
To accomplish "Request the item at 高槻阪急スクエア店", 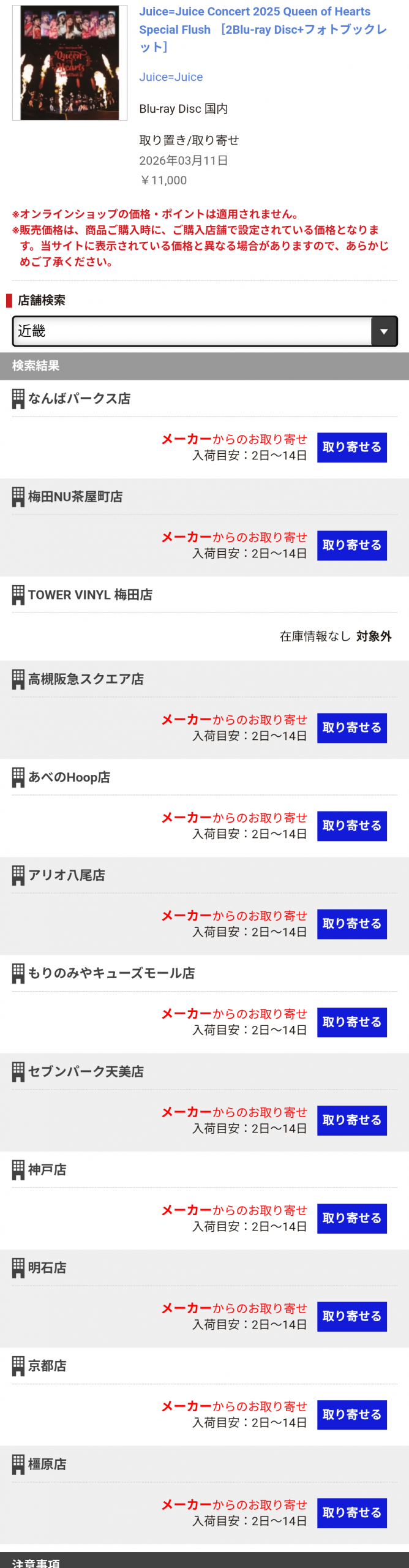I will click(351, 728).
